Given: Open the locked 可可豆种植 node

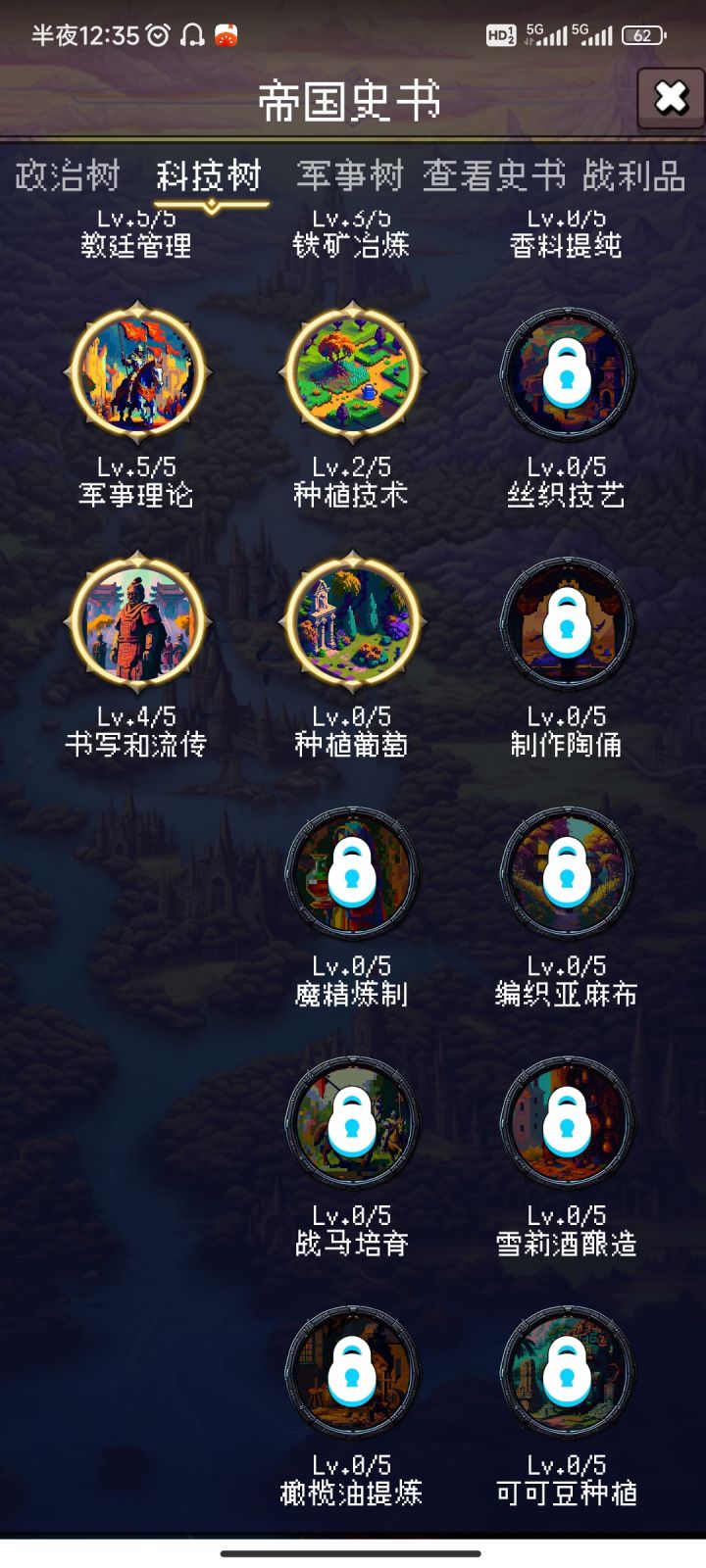Looking at the screenshot, I should pos(567,1372).
